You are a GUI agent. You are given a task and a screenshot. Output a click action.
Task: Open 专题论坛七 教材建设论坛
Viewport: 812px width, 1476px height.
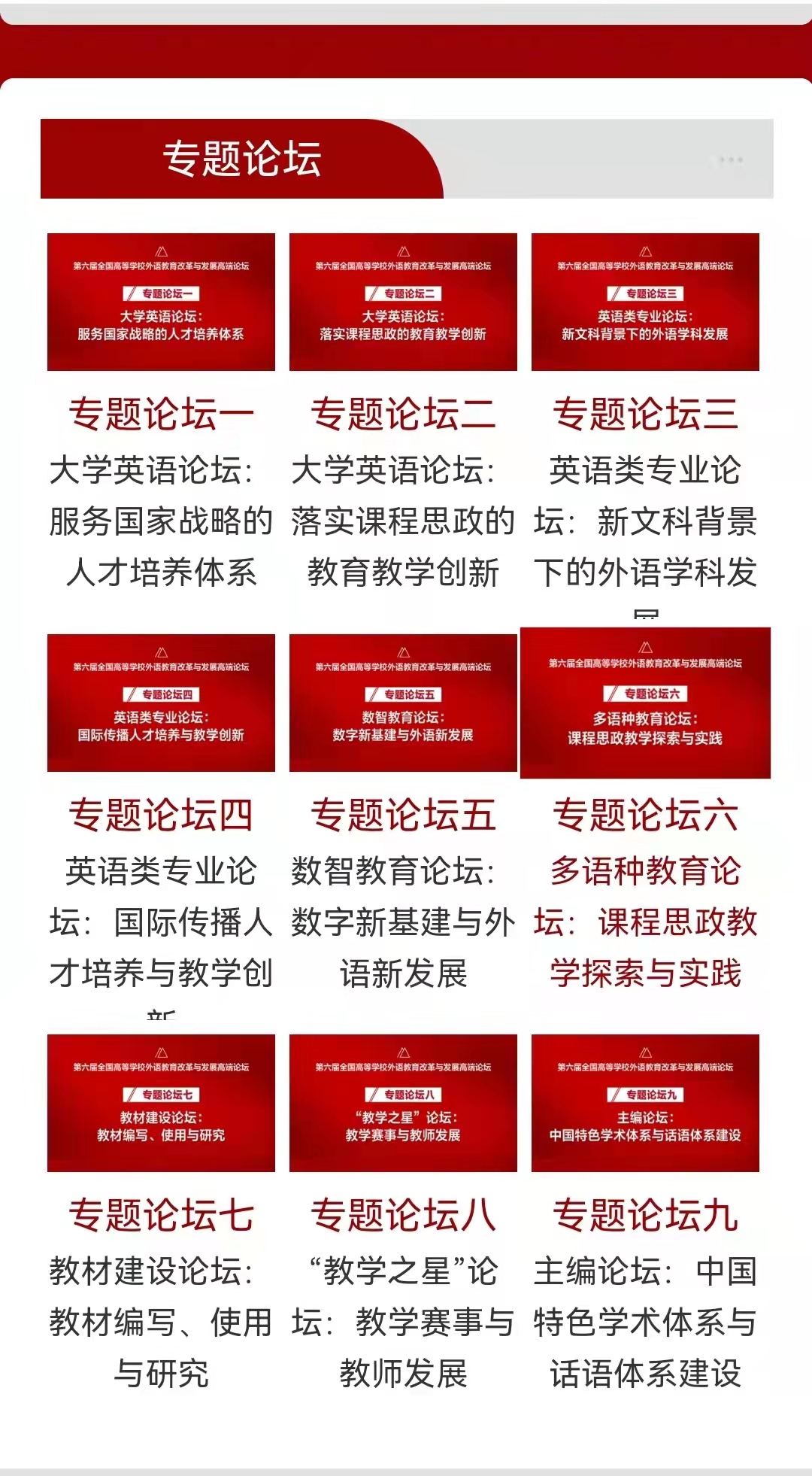[161, 1103]
